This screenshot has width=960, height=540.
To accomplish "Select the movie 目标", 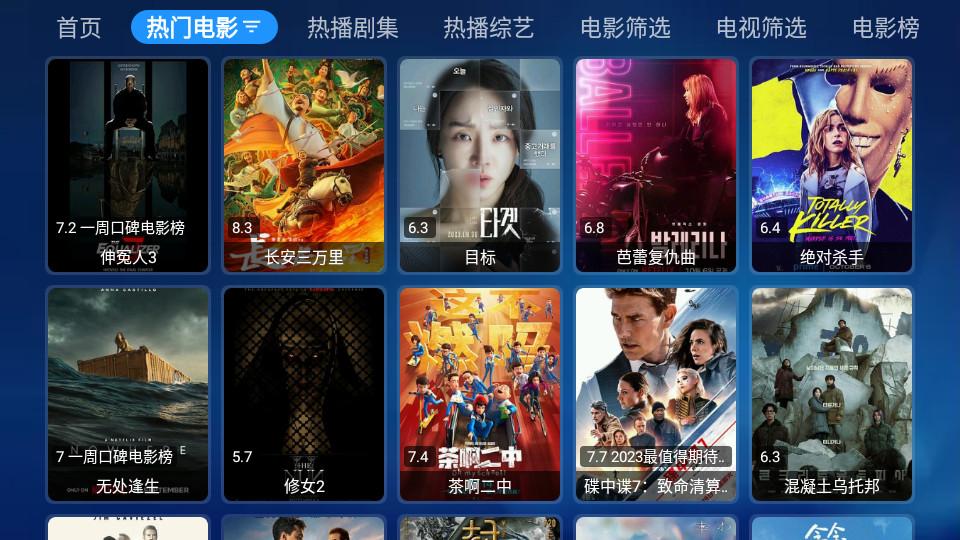I will click(x=480, y=165).
